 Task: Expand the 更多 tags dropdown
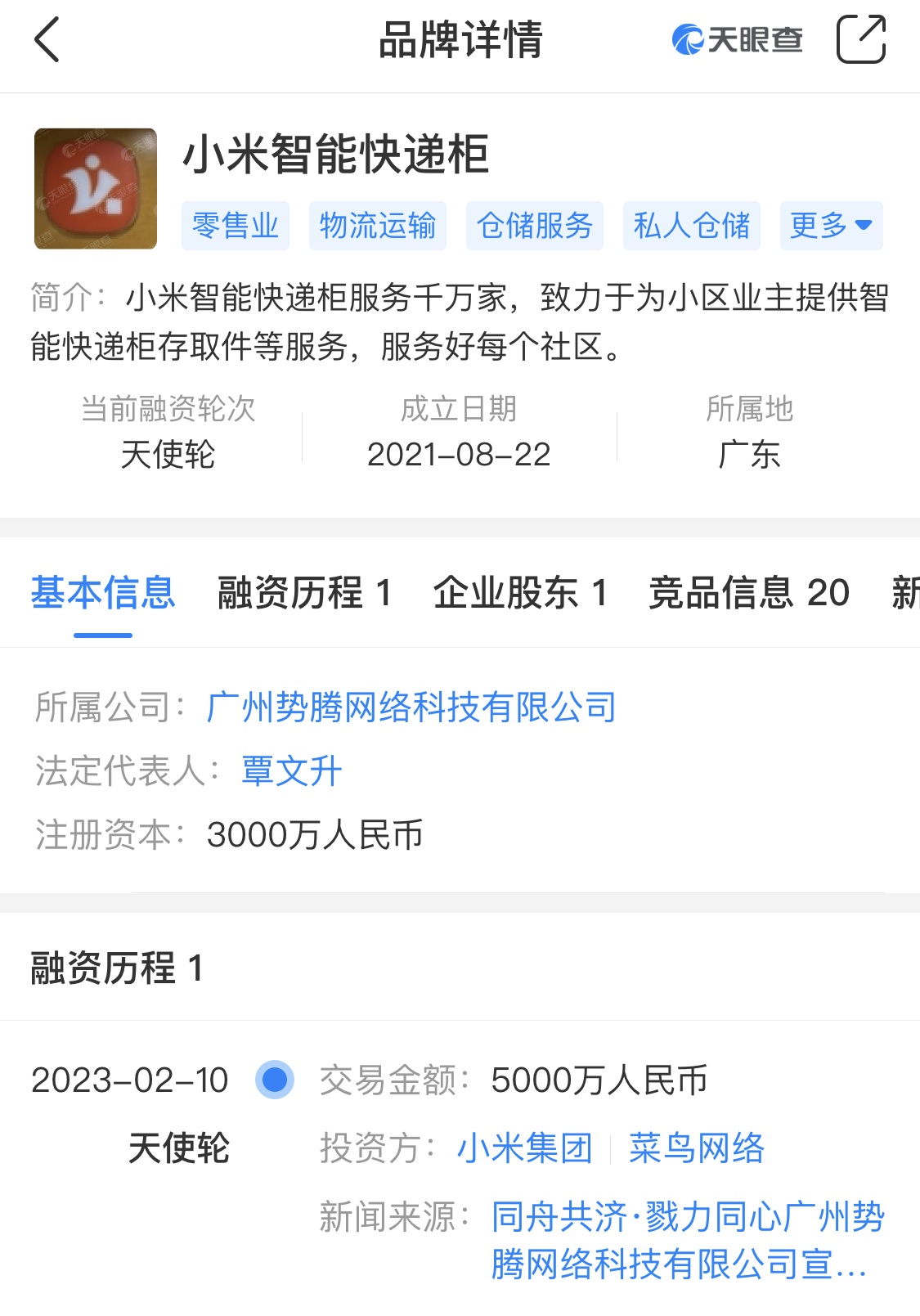click(x=831, y=226)
